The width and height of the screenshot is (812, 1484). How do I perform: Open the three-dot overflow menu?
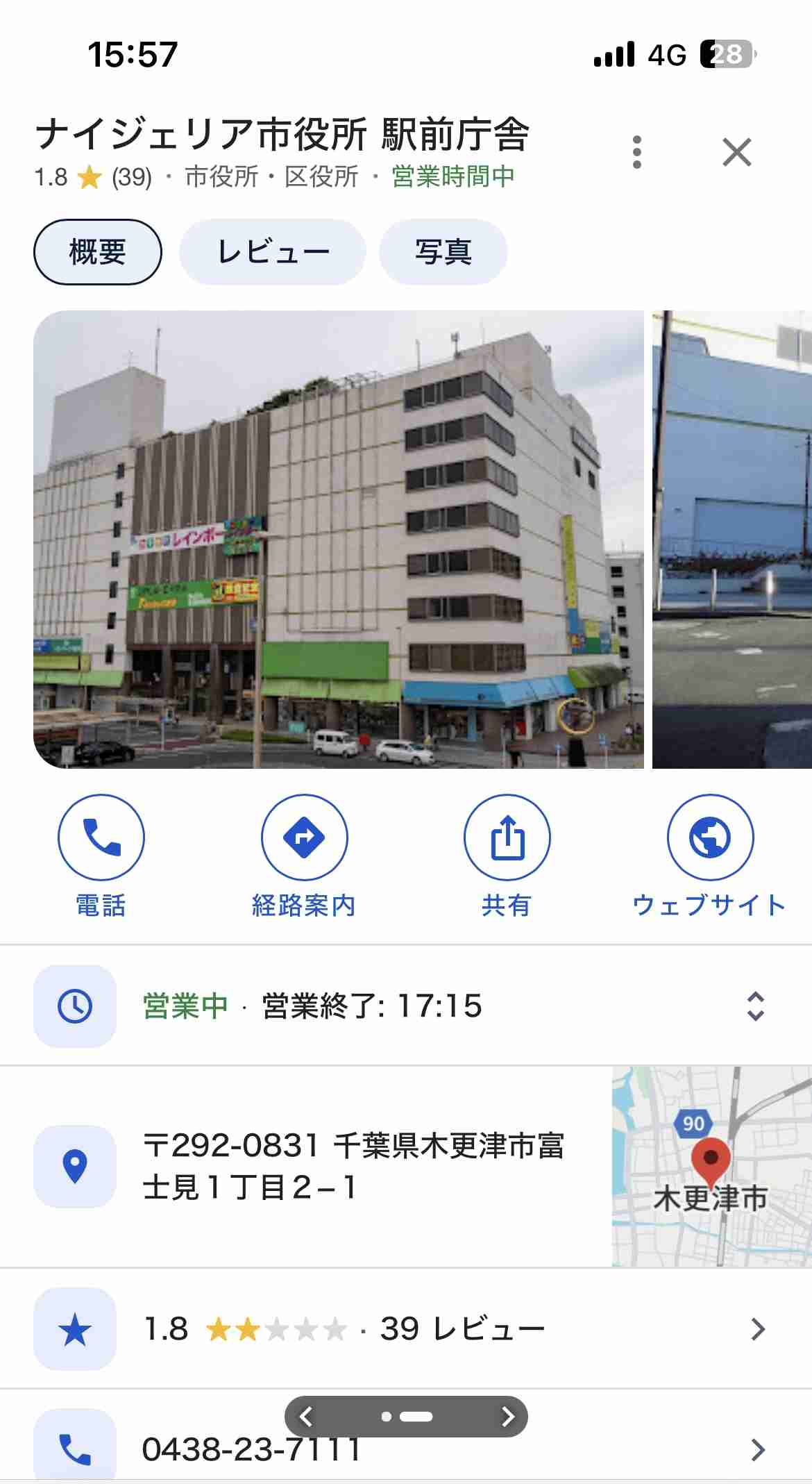point(636,152)
